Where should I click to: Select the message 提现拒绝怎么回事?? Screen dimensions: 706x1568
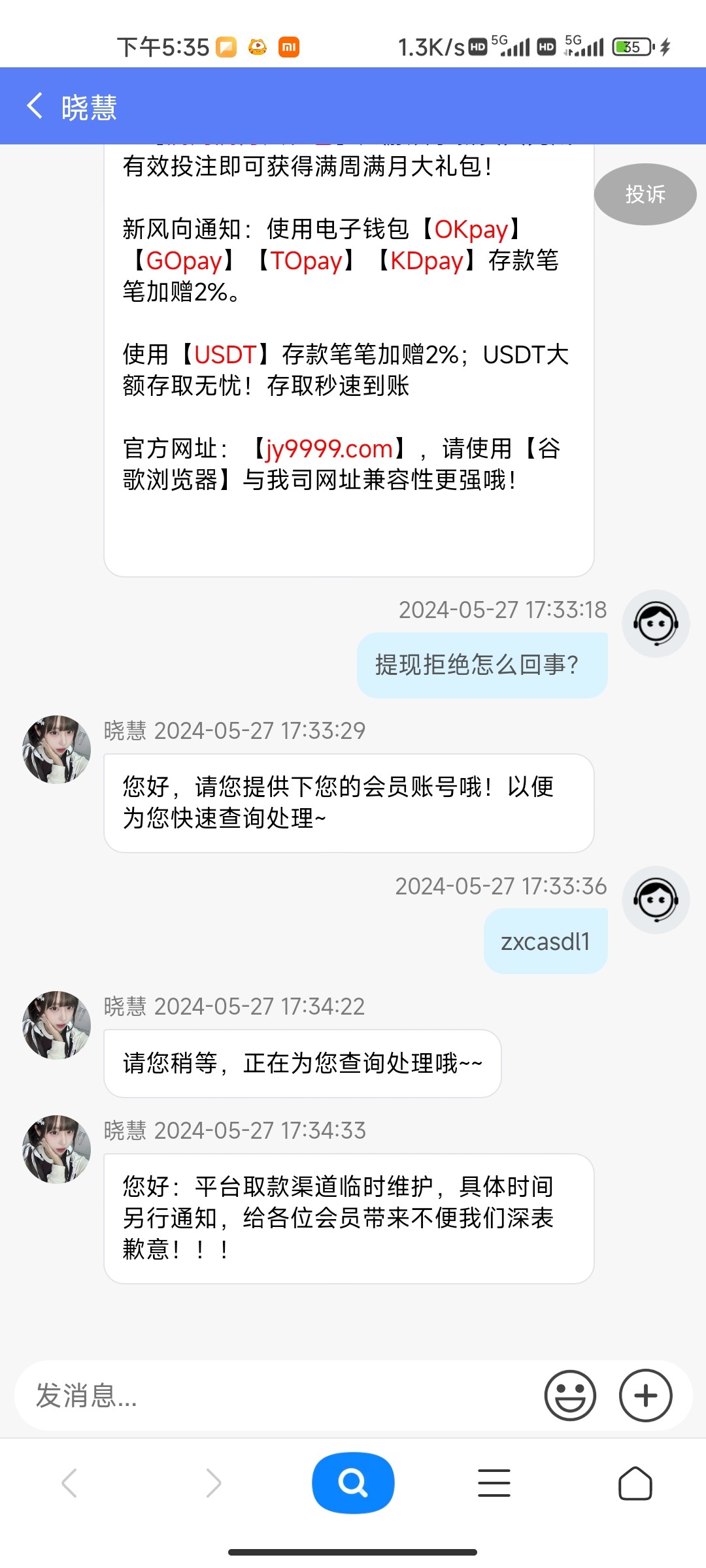(x=482, y=664)
